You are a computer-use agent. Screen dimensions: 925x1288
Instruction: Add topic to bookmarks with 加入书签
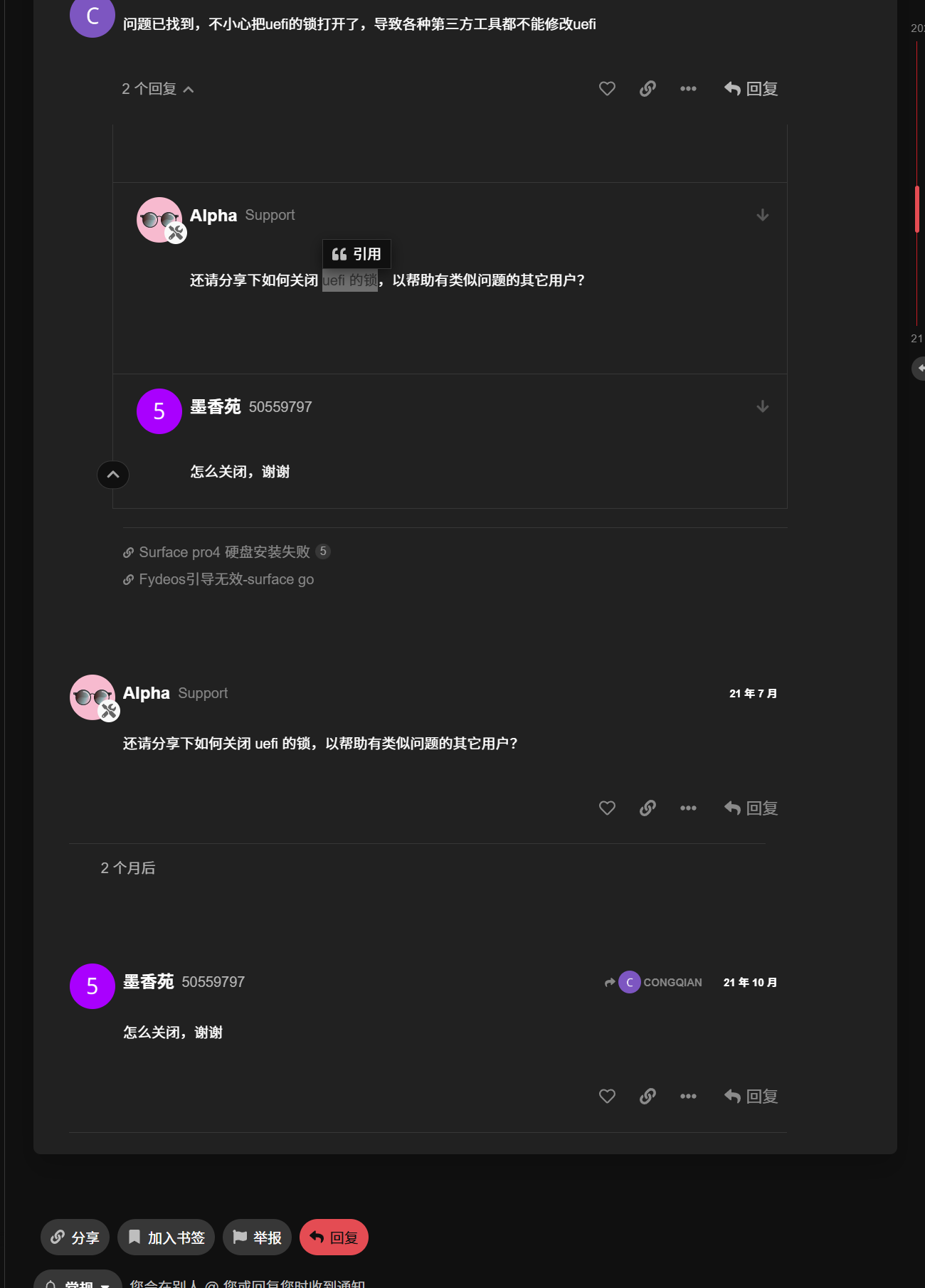pos(166,1237)
